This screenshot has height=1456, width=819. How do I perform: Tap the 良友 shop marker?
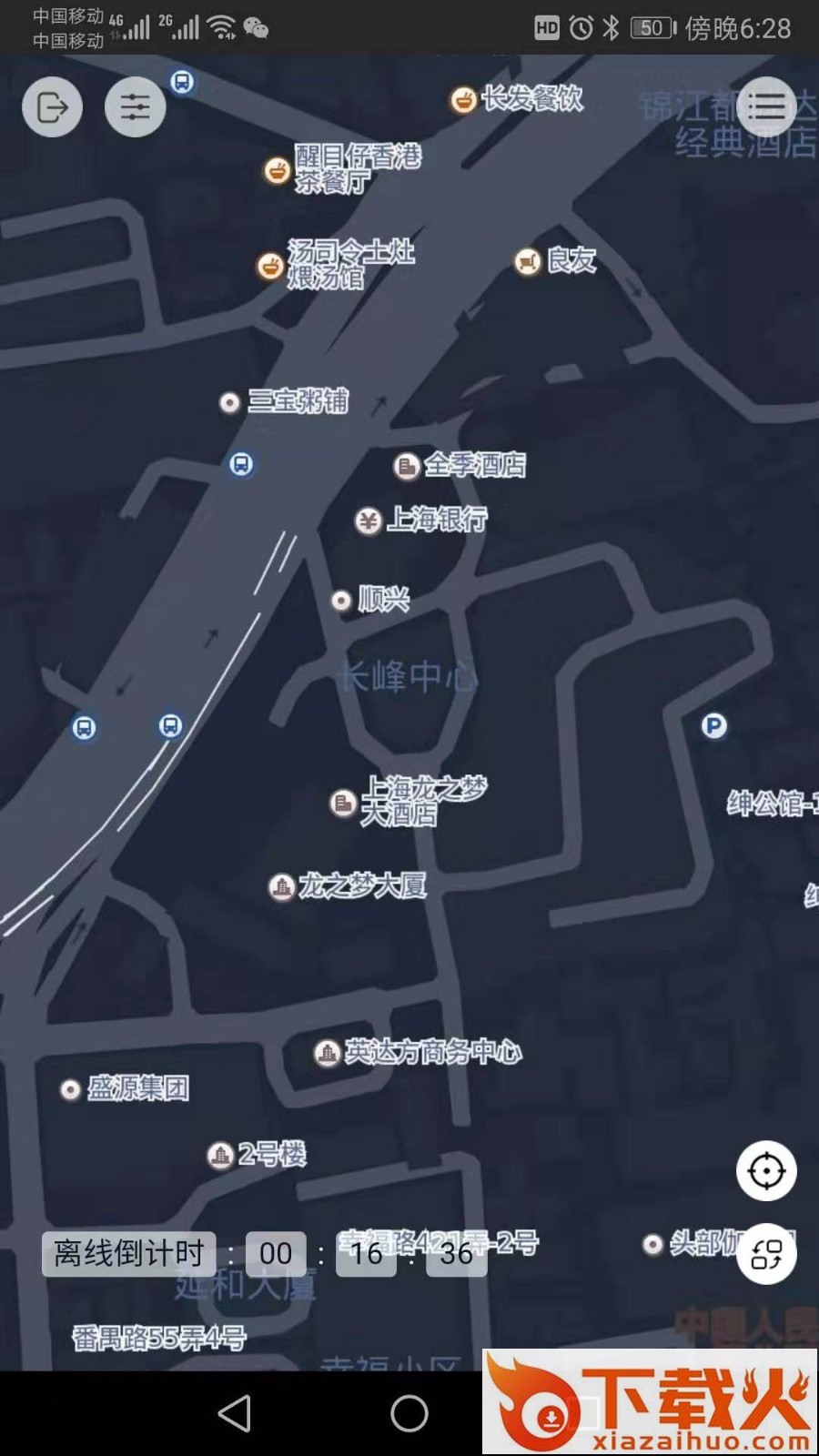[x=528, y=262]
